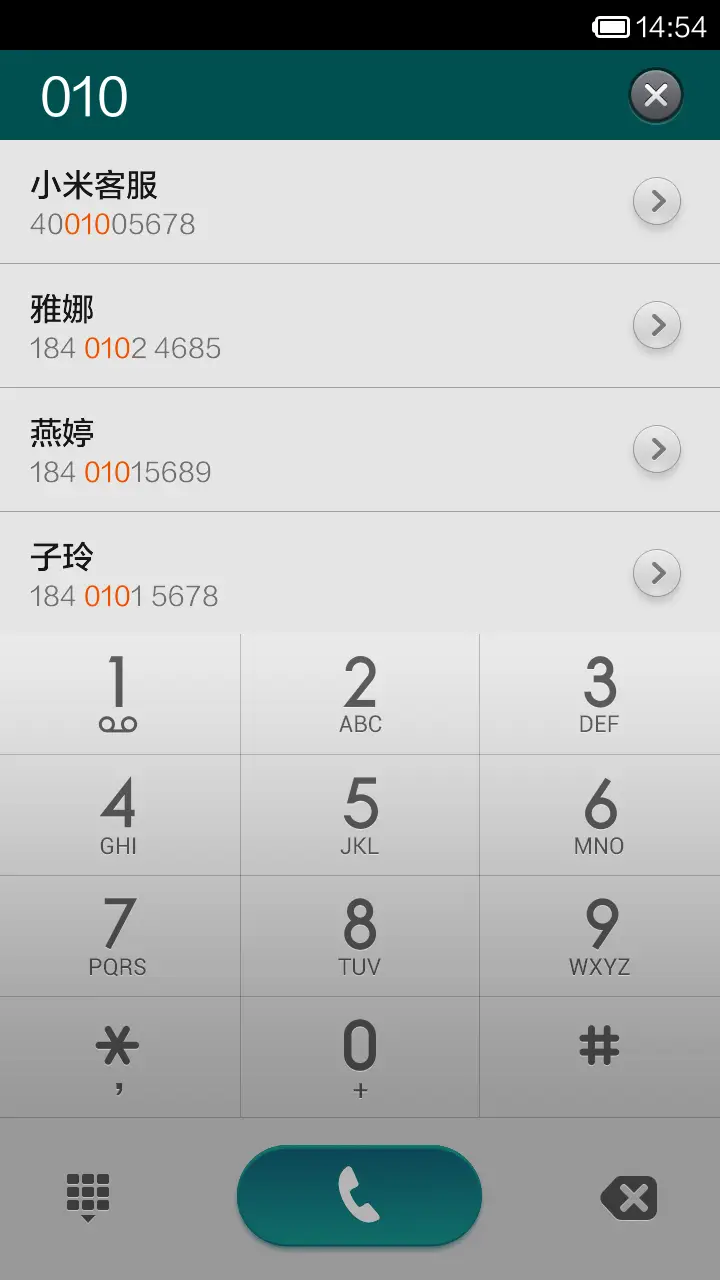This screenshot has width=720, height=1280.
Task: Open the chevron next to 燕婷
Action: (657, 449)
